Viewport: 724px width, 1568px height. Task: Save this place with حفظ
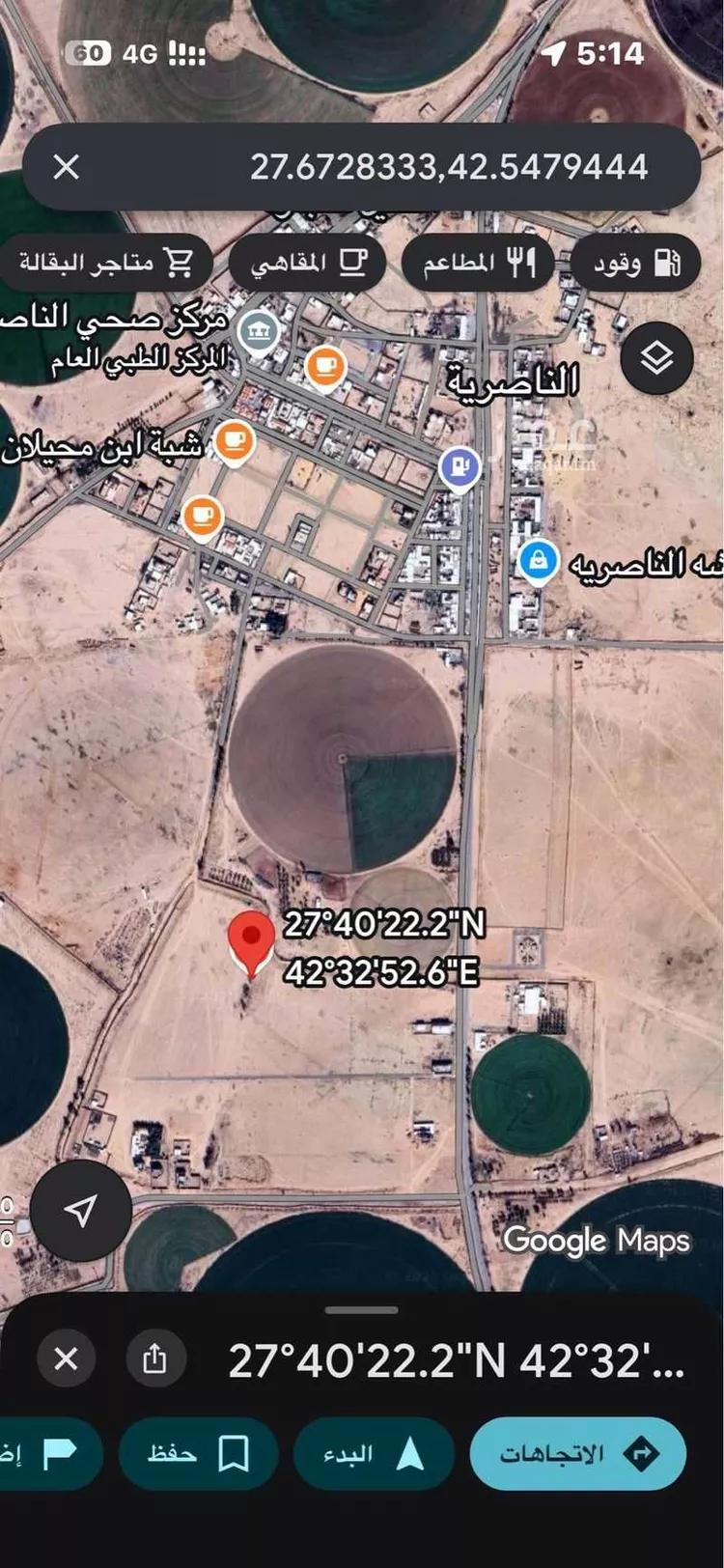[x=198, y=1453]
